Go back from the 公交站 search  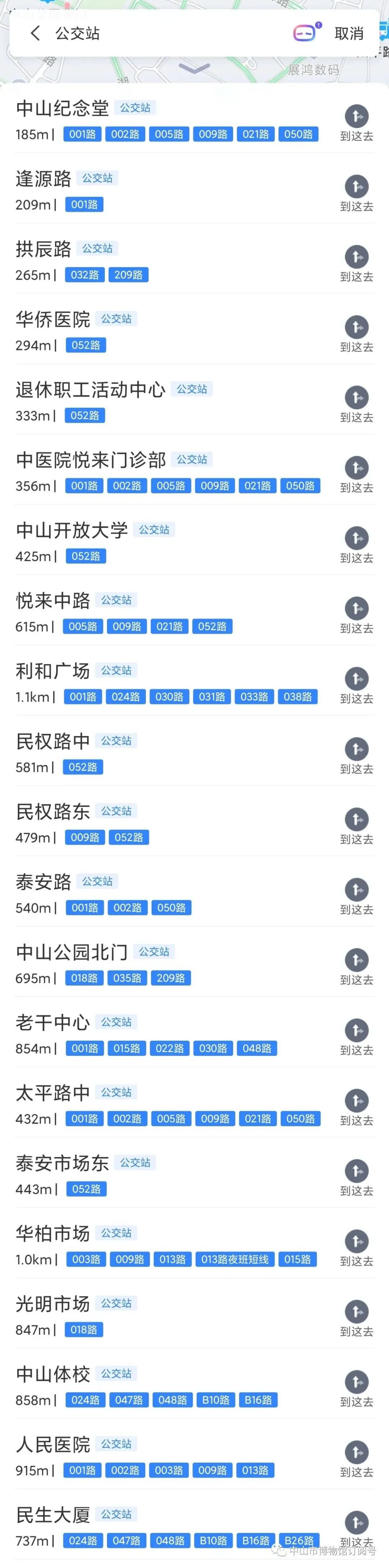[35, 33]
